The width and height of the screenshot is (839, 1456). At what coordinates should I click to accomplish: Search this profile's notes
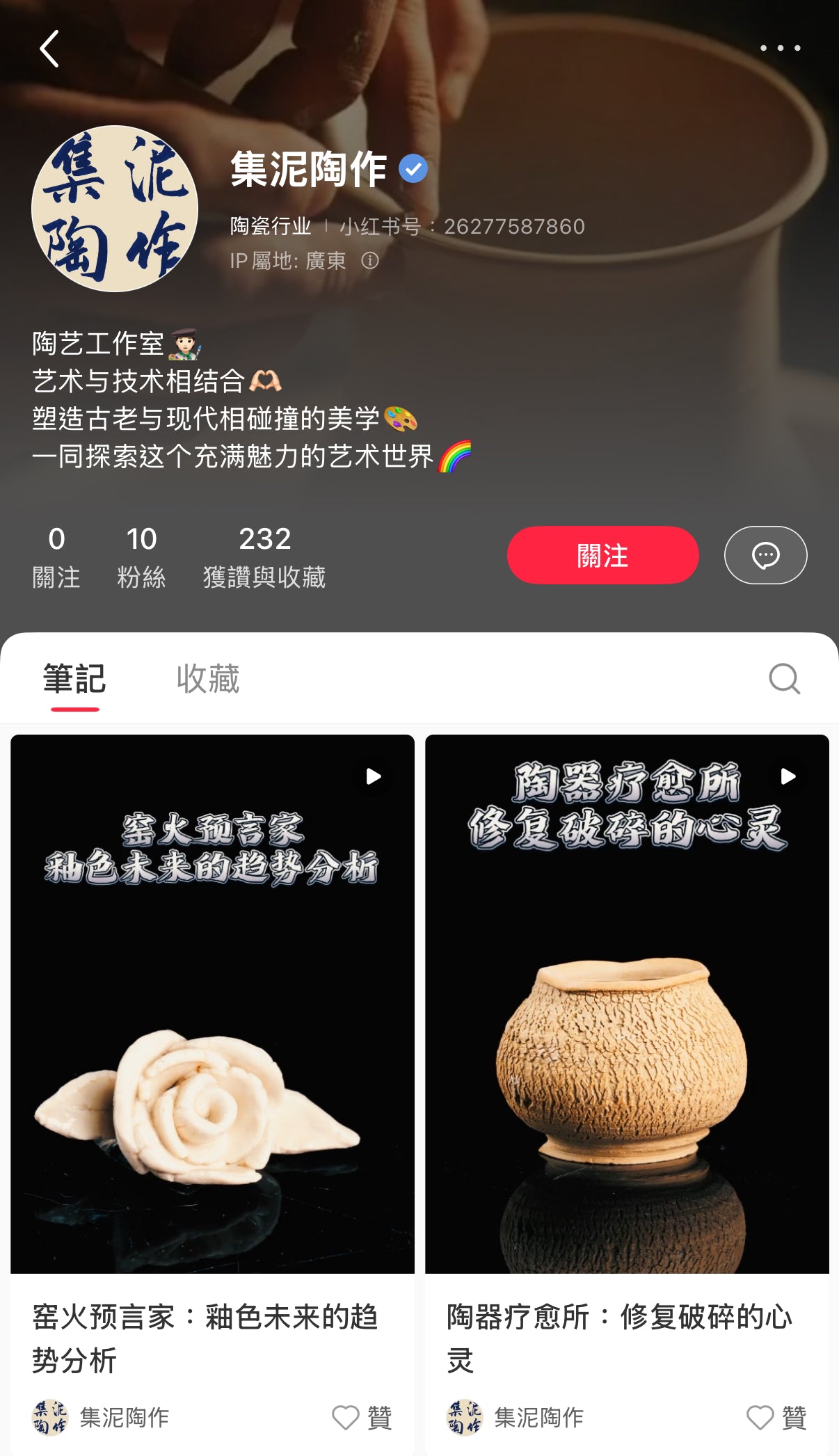pyautogui.click(x=784, y=679)
